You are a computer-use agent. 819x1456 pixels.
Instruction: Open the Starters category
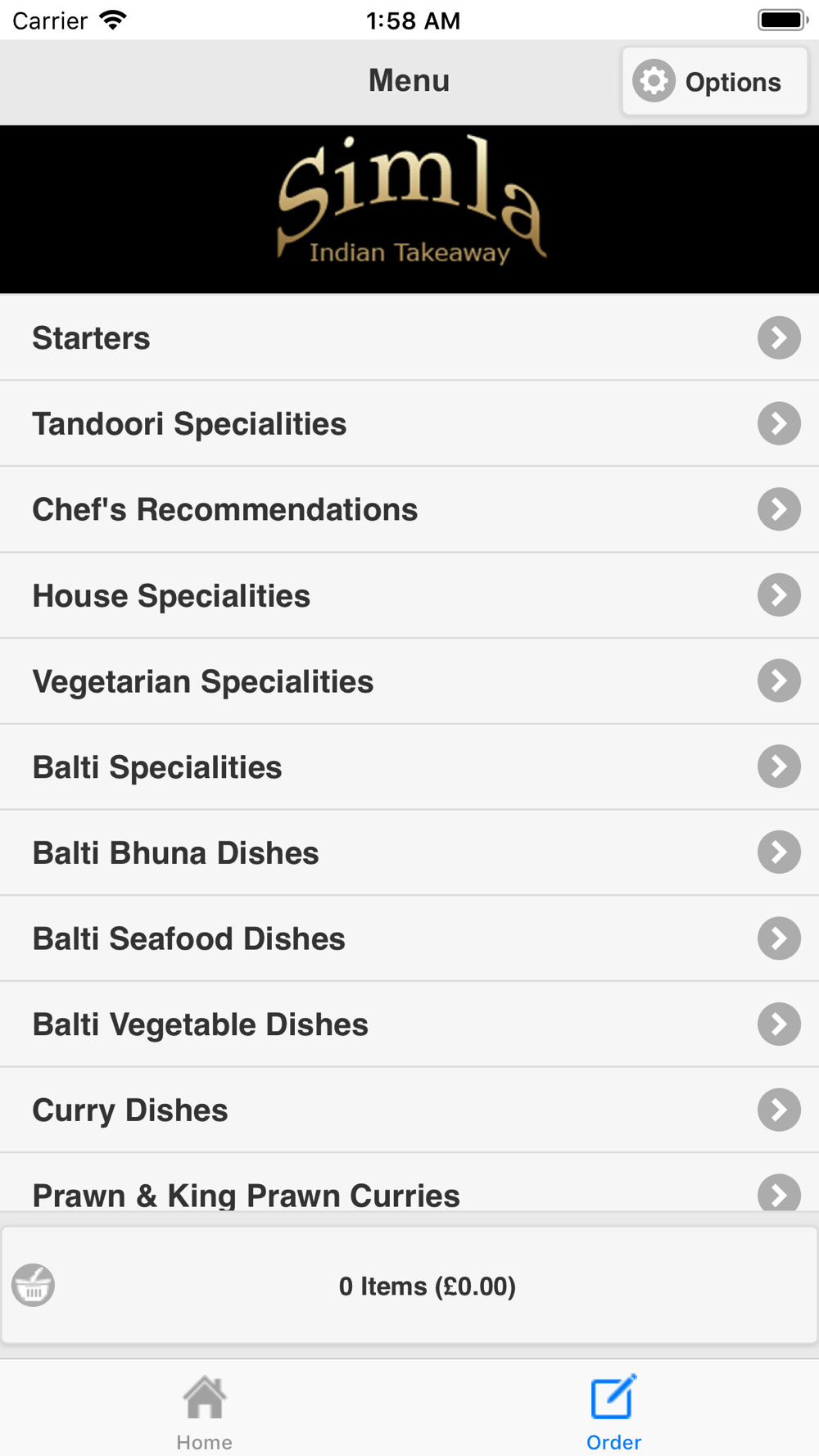click(409, 337)
